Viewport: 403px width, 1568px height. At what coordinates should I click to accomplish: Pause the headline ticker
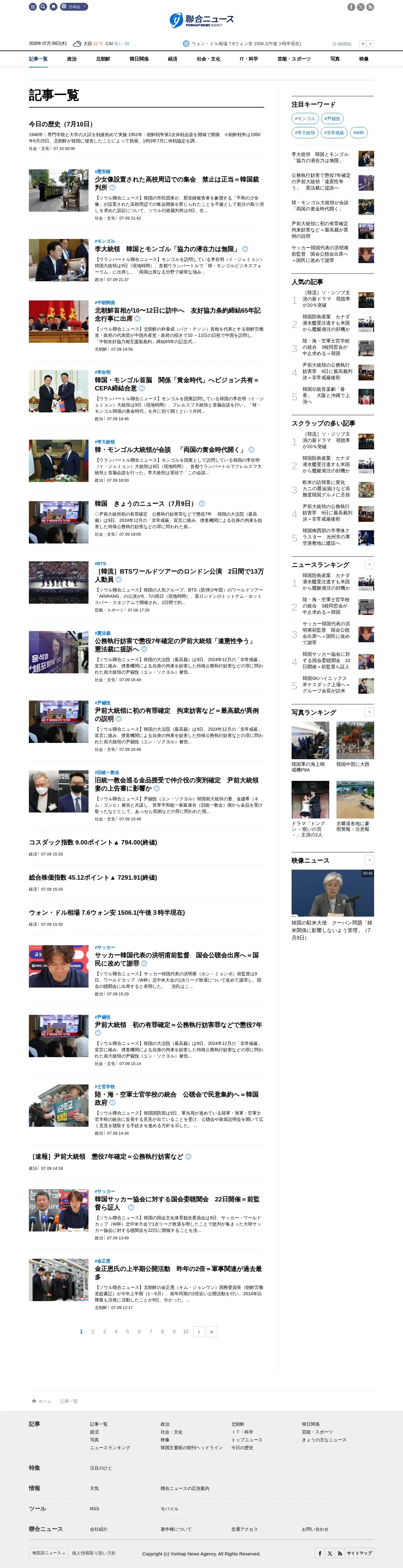coord(363,44)
